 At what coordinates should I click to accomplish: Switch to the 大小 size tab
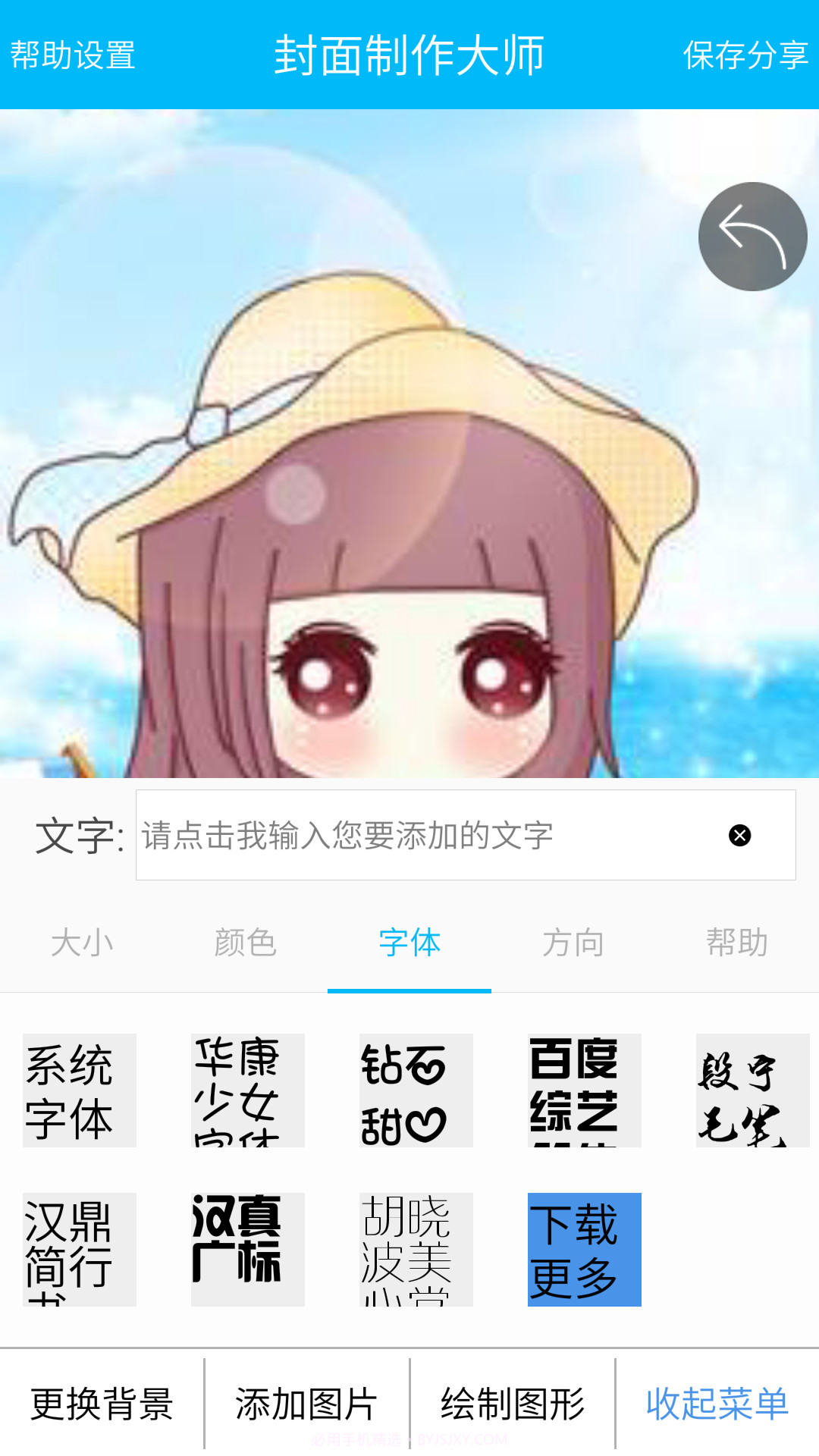click(x=82, y=943)
